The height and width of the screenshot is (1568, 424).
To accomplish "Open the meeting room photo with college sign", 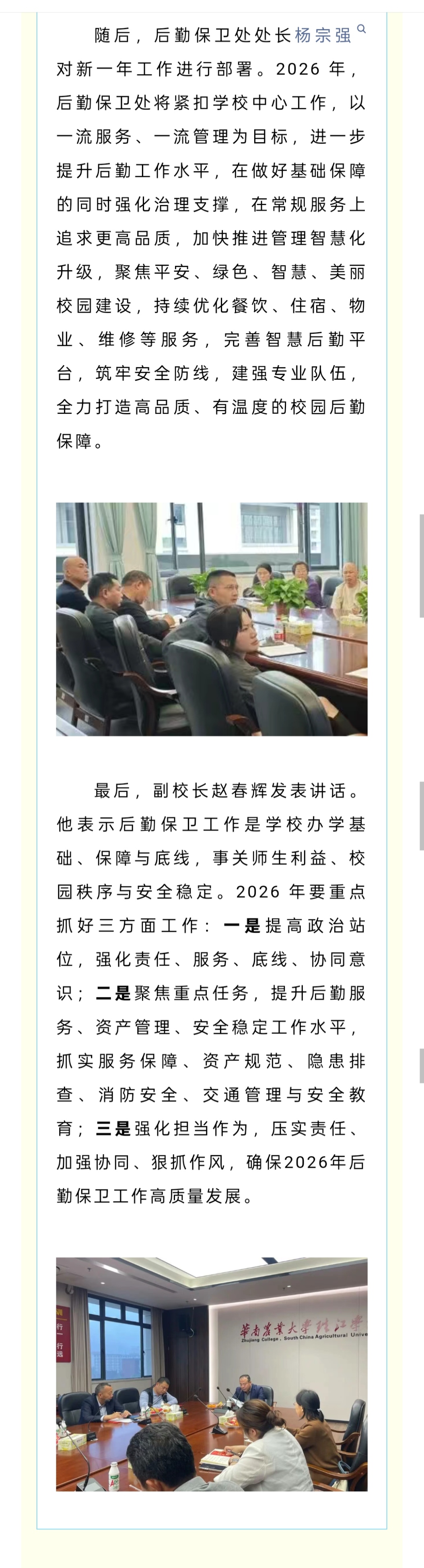I will pyautogui.click(x=212, y=1373).
